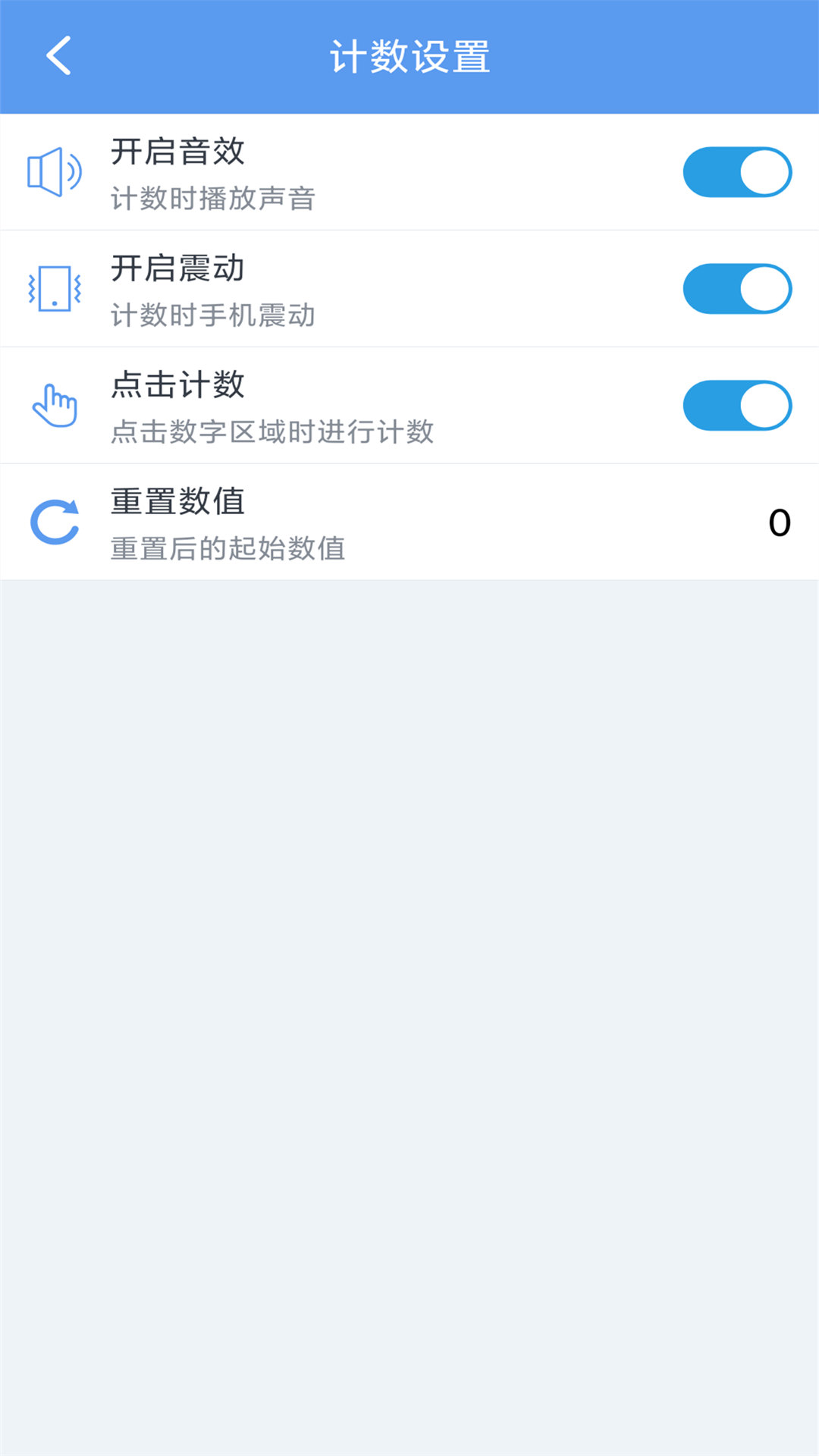This screenshot has height=1456, width=819.
Task: Turn off the 开启震动 vibration switch
Action: point(736,288)
